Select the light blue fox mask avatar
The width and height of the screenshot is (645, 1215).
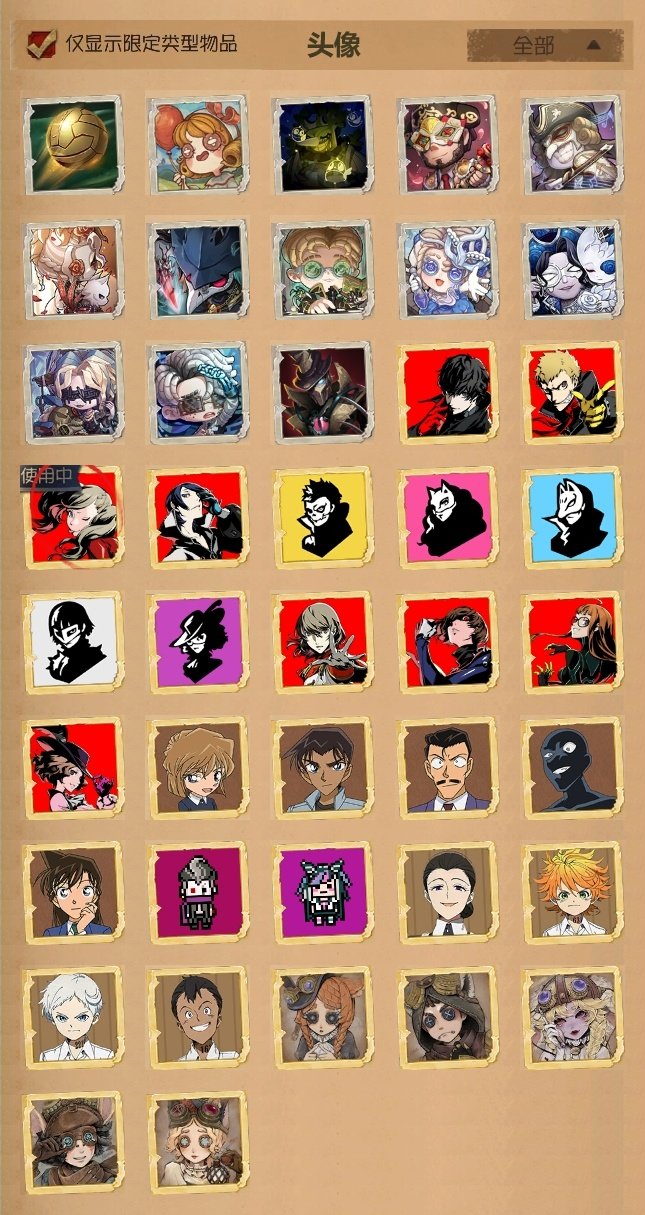pyautogui.click(x=573, y=518)
